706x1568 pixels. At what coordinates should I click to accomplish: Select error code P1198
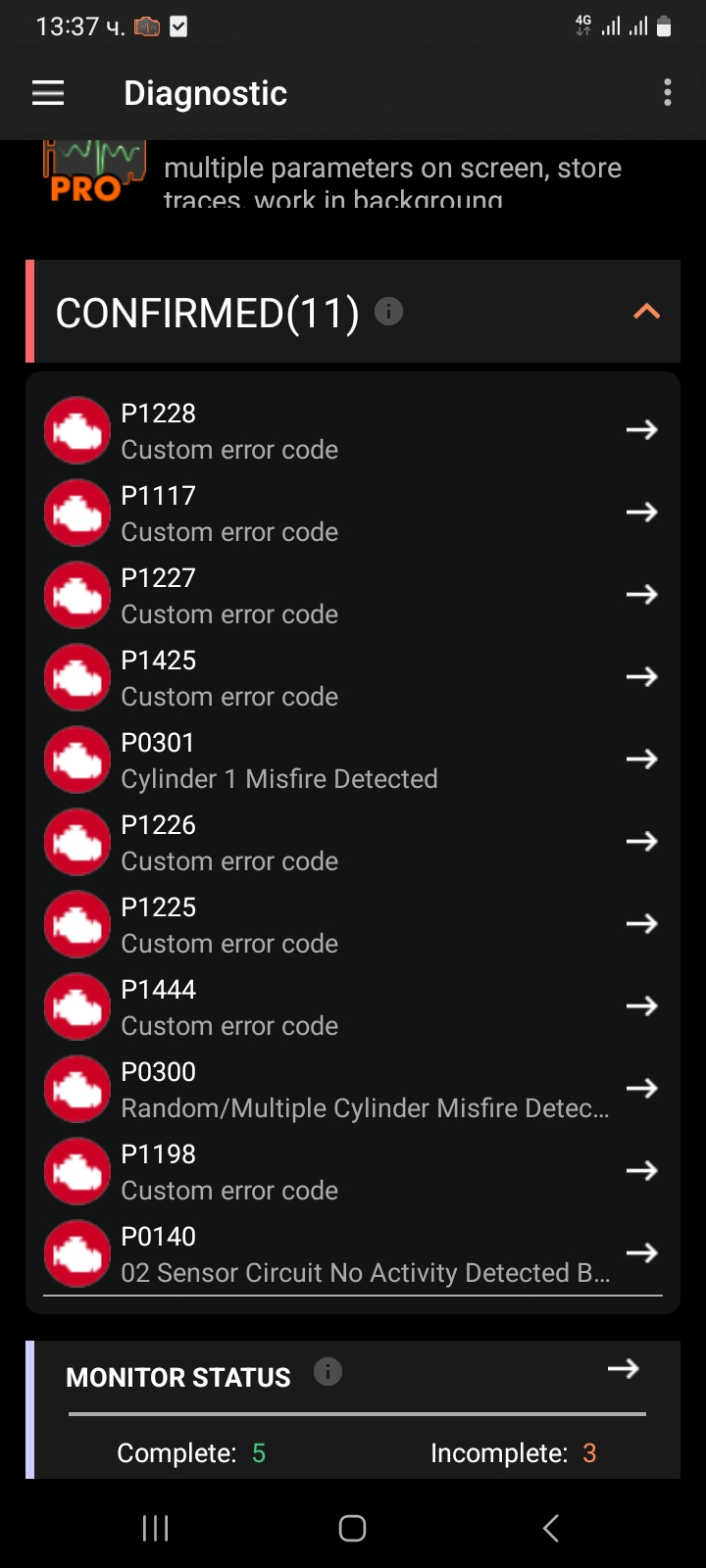[353, 1171]
